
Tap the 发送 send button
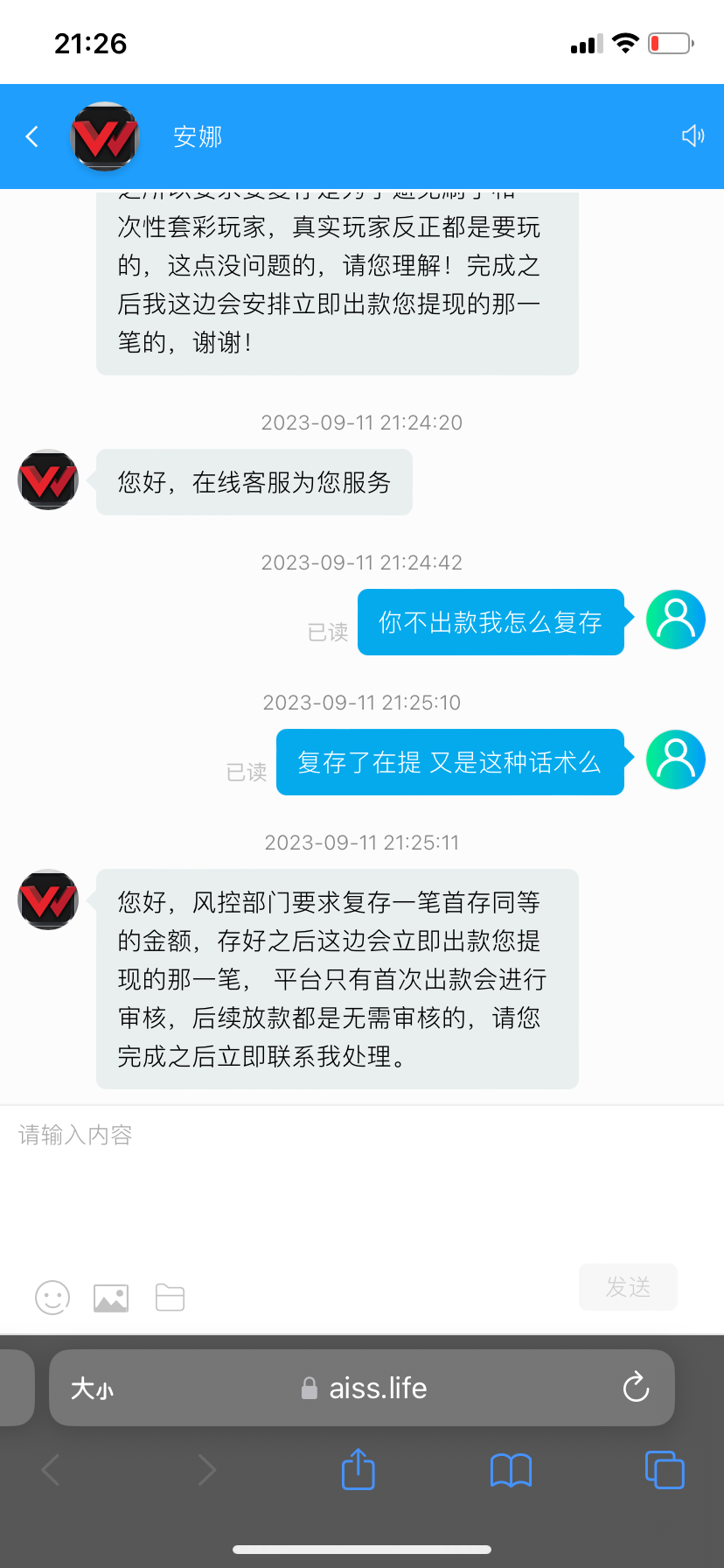[628, 1287]
